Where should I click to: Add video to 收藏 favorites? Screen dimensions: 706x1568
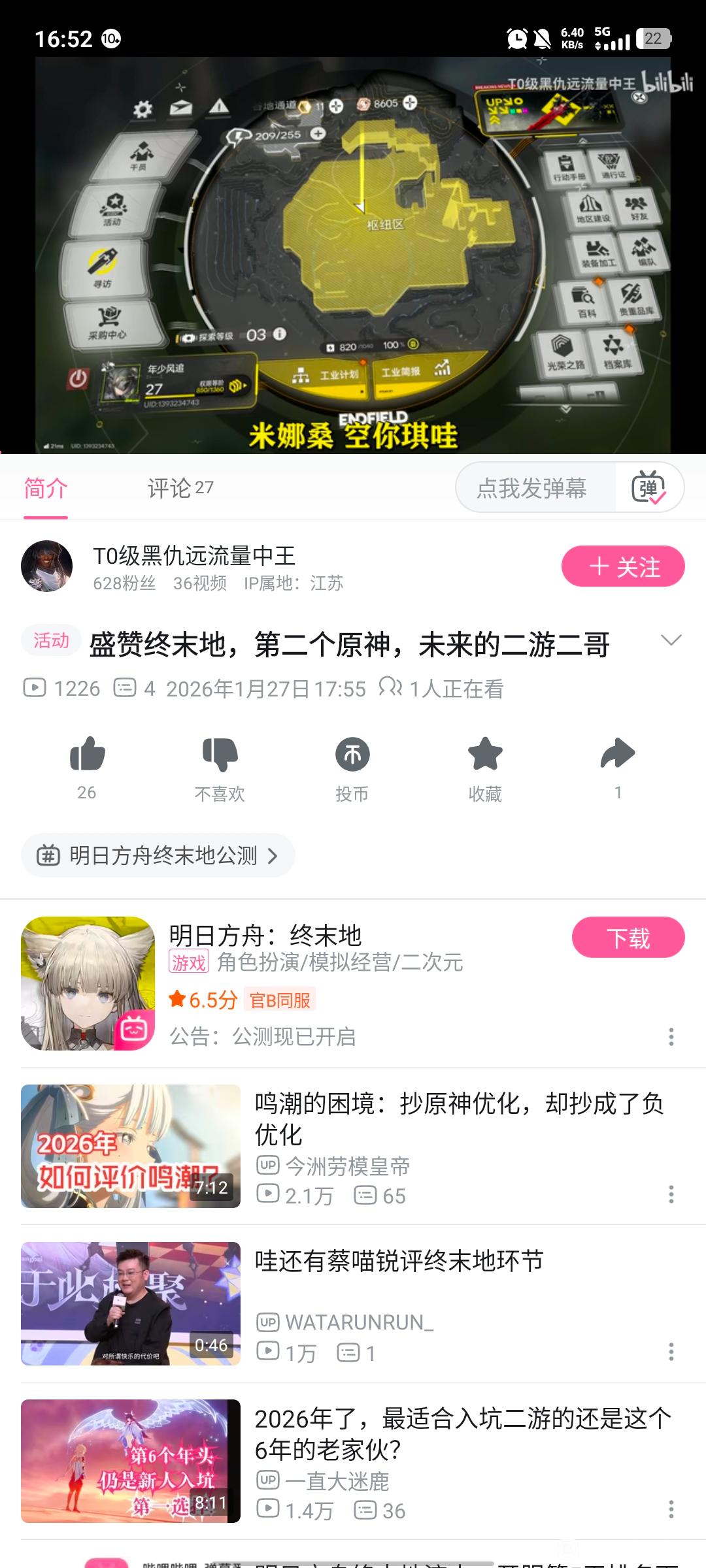click(485, 755)
